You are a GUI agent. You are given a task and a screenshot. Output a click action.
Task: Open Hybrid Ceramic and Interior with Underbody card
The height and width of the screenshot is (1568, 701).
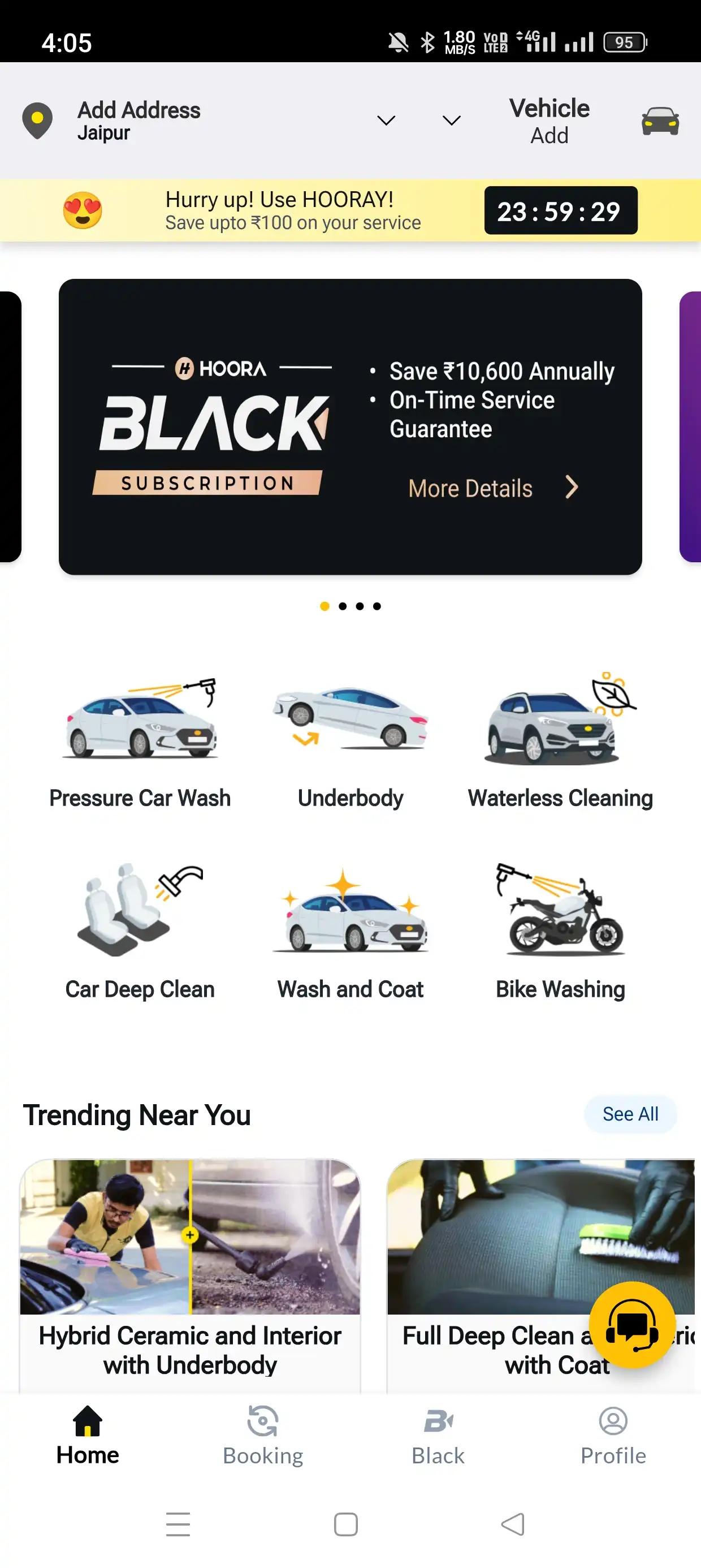pyautogui.click(x=190, y=1272)
